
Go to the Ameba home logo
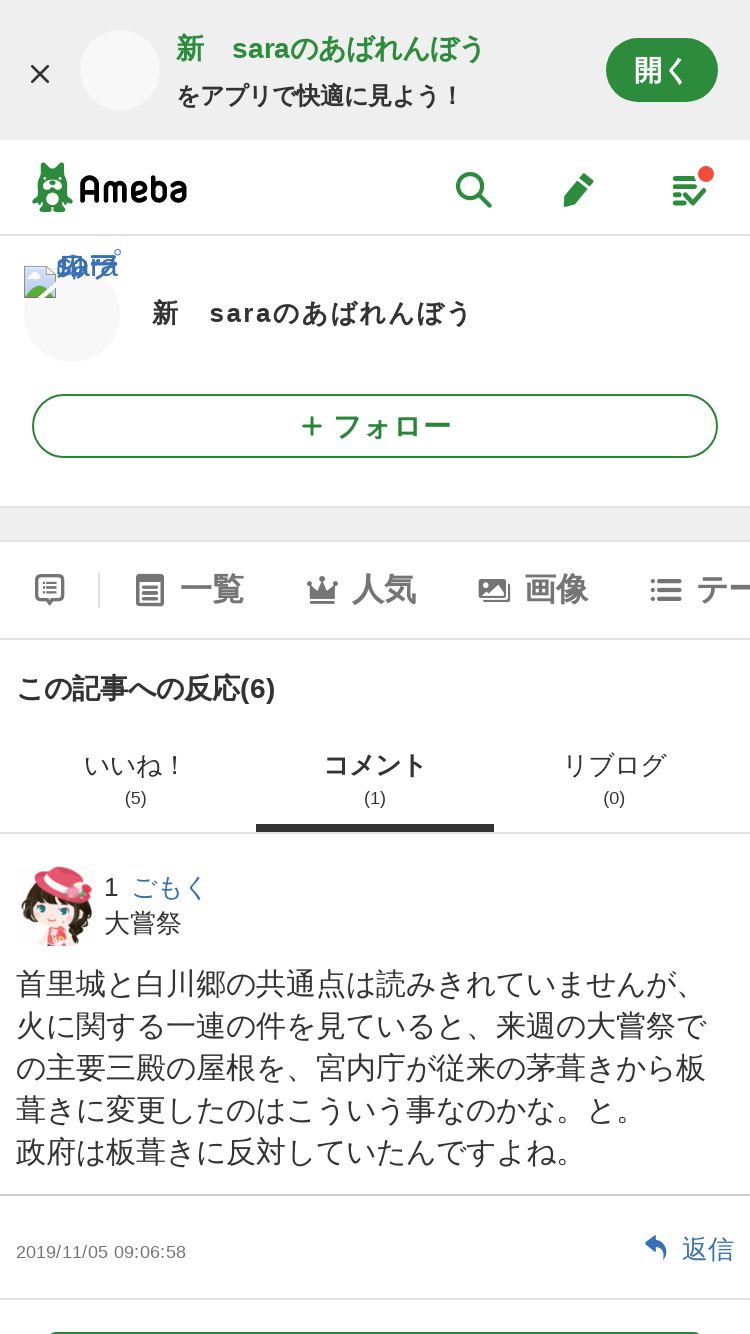tap(110, 188)
